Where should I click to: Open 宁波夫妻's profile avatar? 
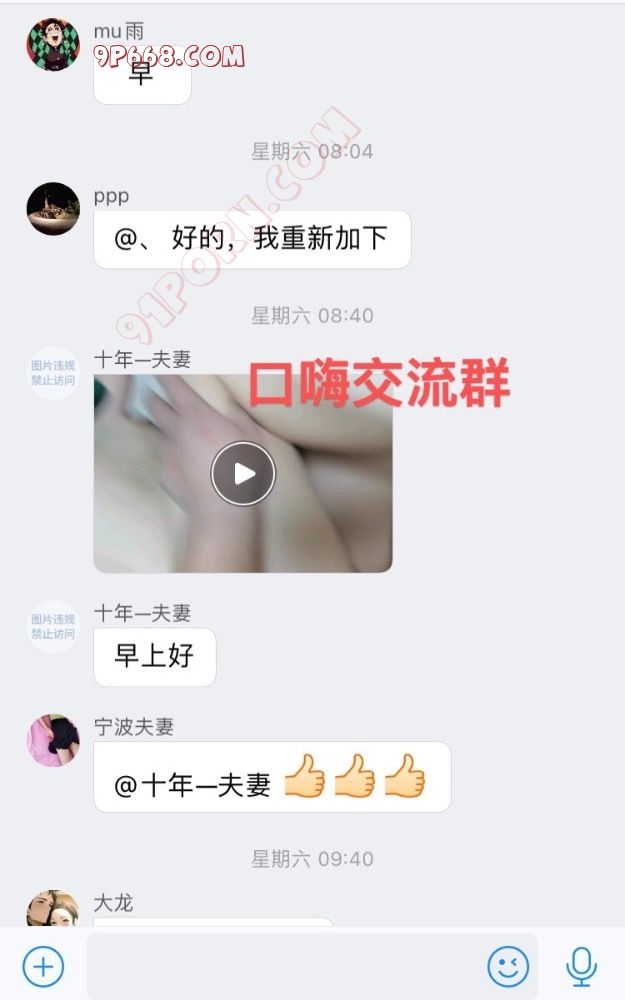coord(53,740)
